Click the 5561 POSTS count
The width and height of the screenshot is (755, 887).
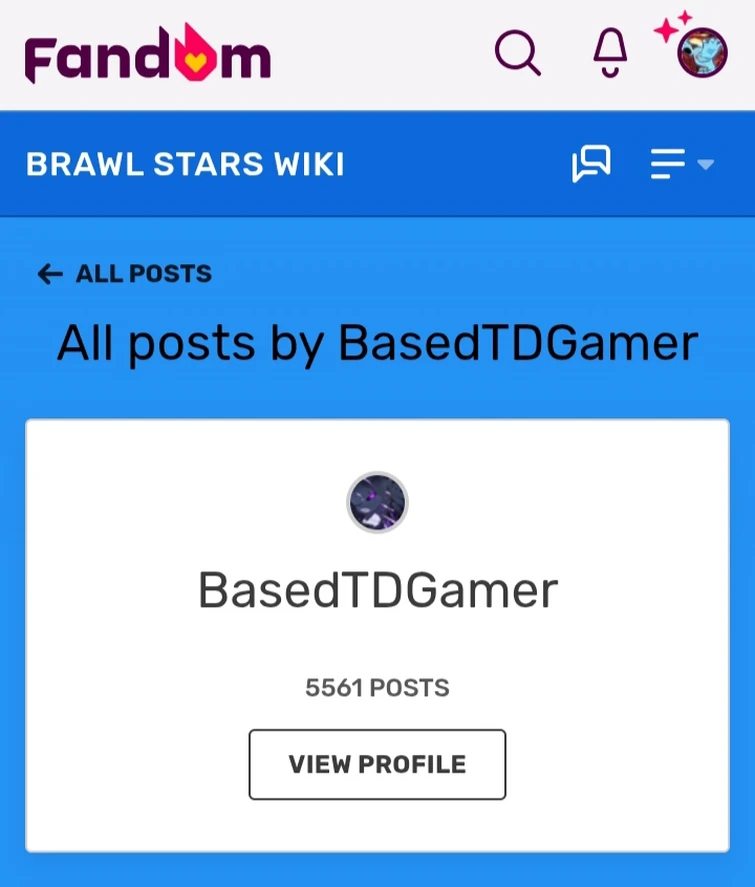pyautogui.click(x=377, y=687)
